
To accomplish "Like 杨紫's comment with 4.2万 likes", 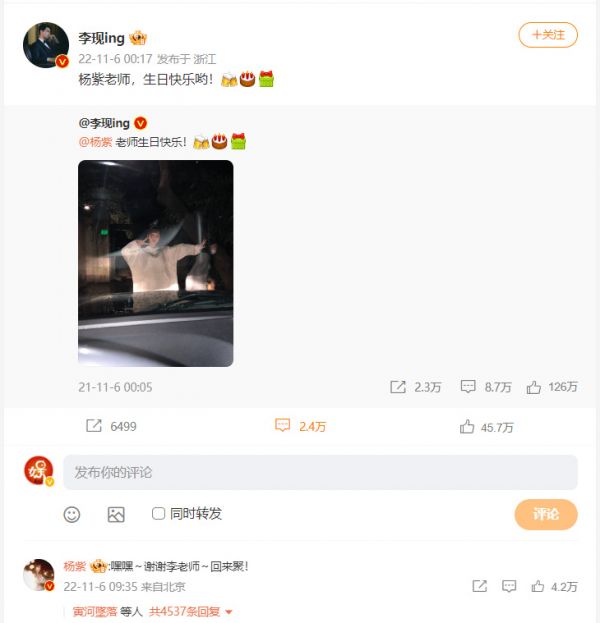I will pyautogui.click(x=554, y=587).
